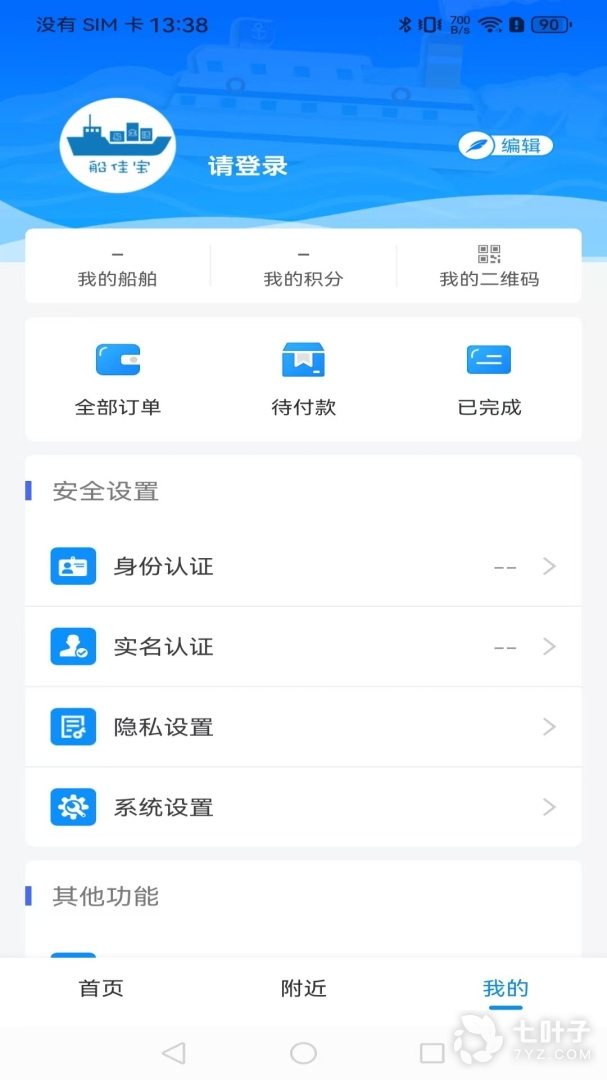The height and width of the screenshot is (1080, 607).
Task: Tap the profile avatar picture
Action: 117,145
